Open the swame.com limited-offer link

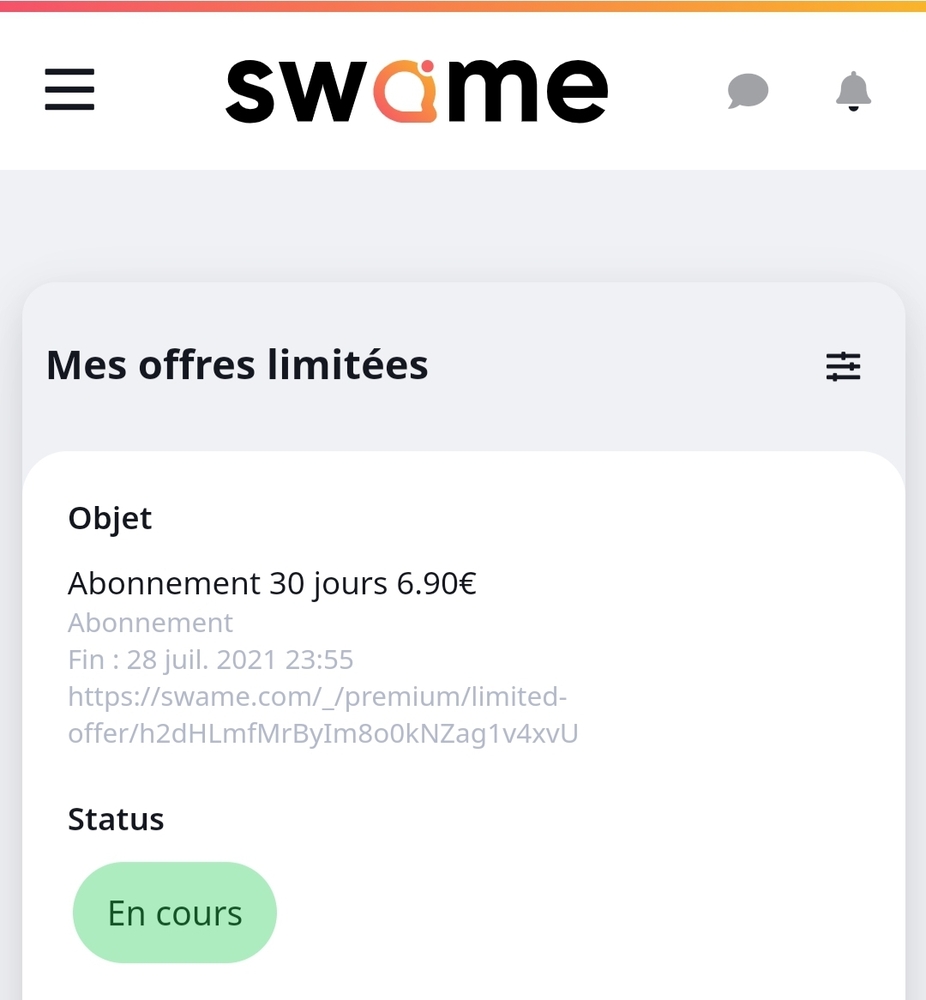[x=322, y=715]
